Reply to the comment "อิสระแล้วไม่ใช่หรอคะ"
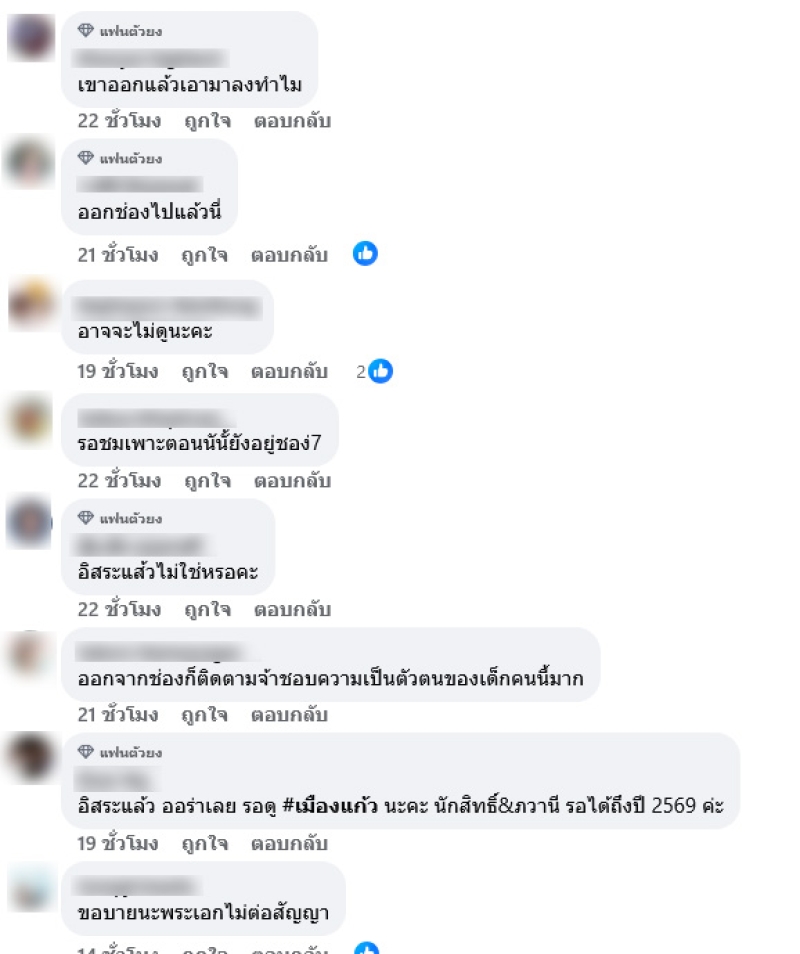Screen dimensions: 800x954 [291, 609]
